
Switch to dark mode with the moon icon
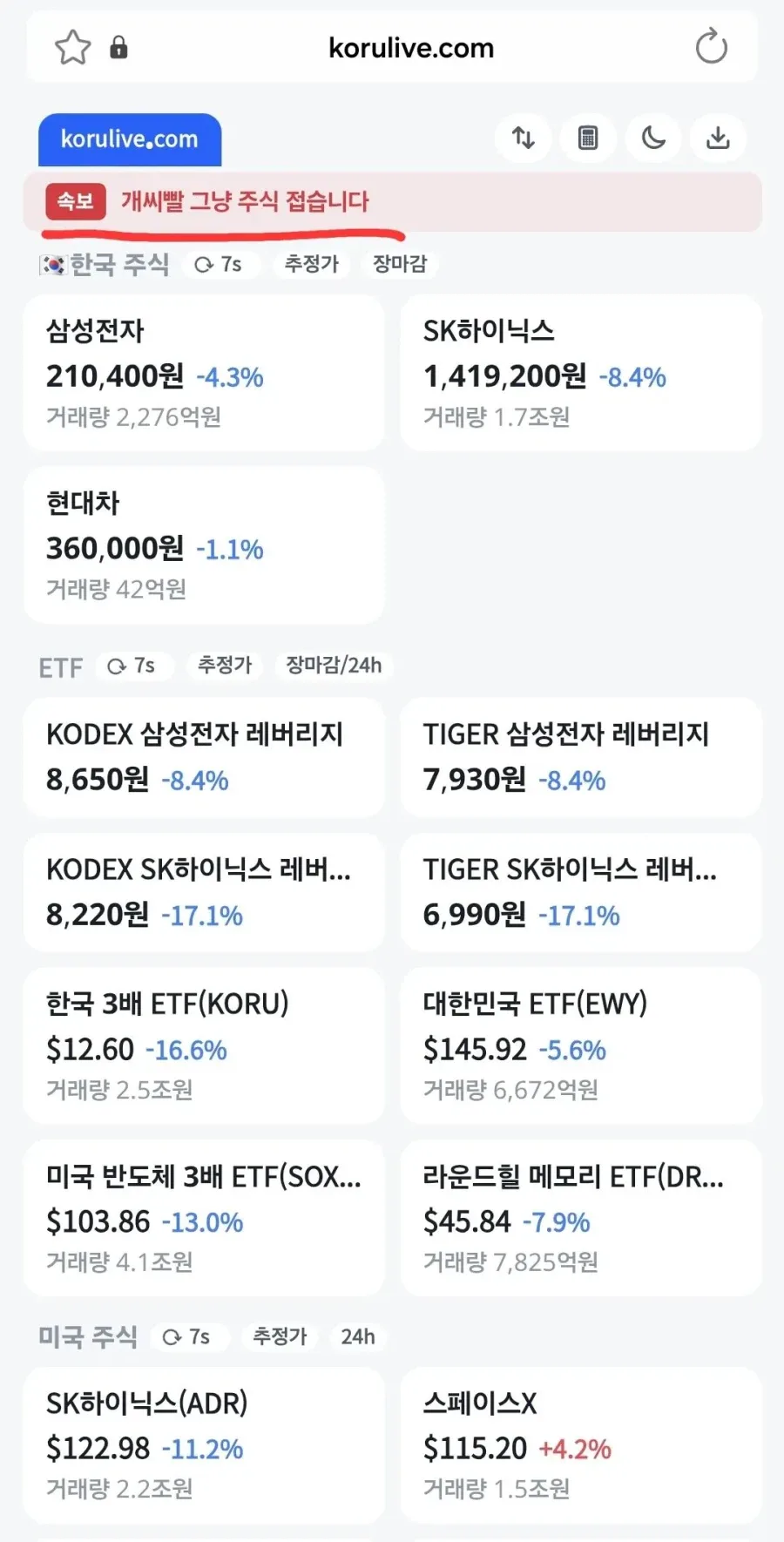click(x=653, y=138)
